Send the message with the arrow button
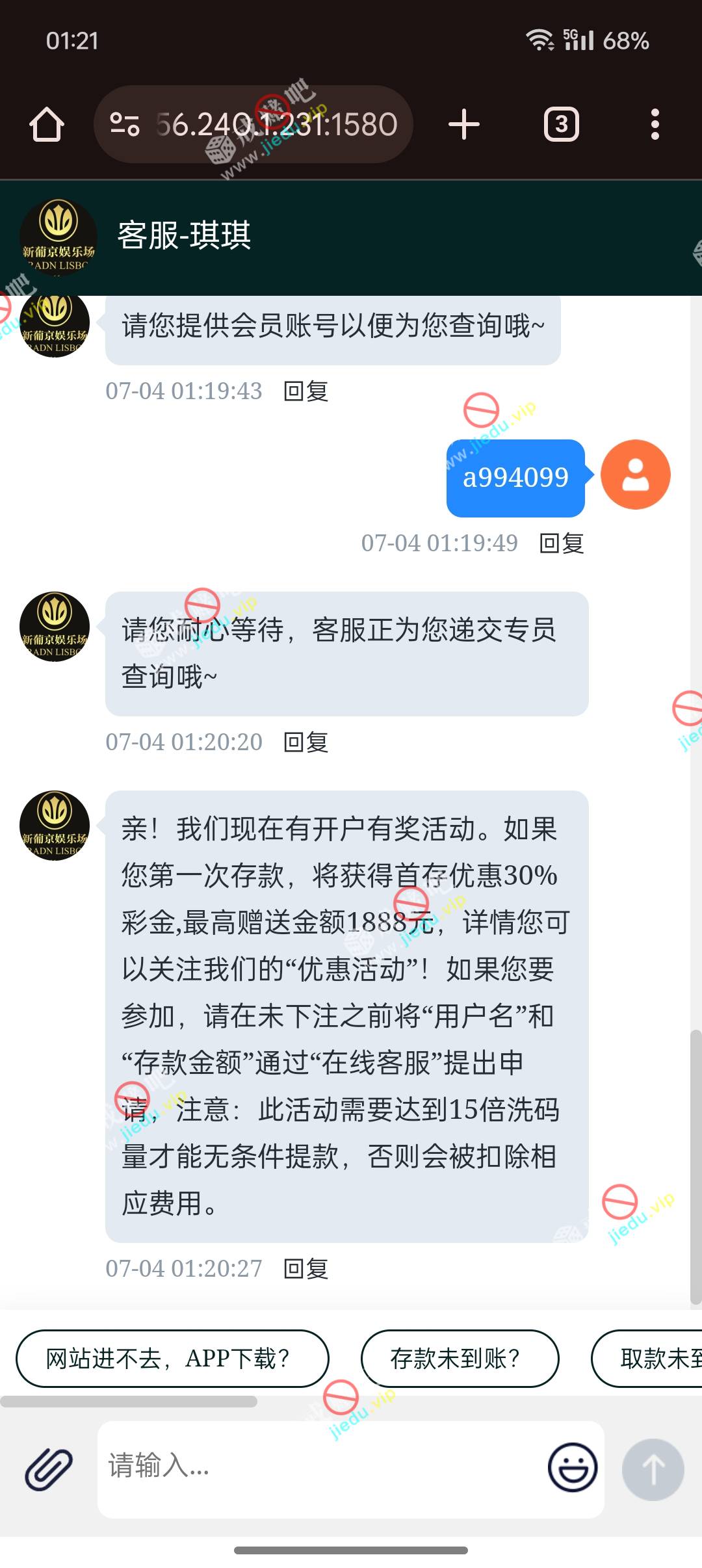 (x=653, y=1469)
